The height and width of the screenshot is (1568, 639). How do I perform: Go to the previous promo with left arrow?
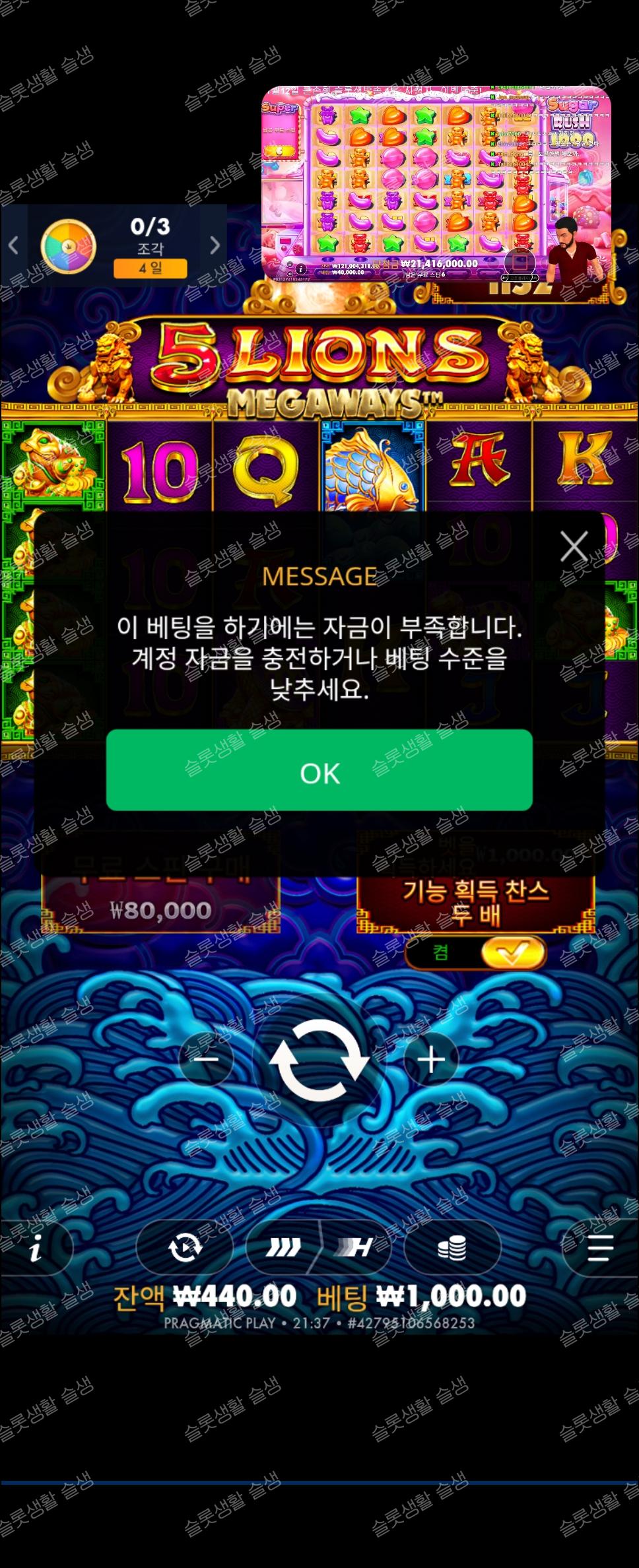13,245
